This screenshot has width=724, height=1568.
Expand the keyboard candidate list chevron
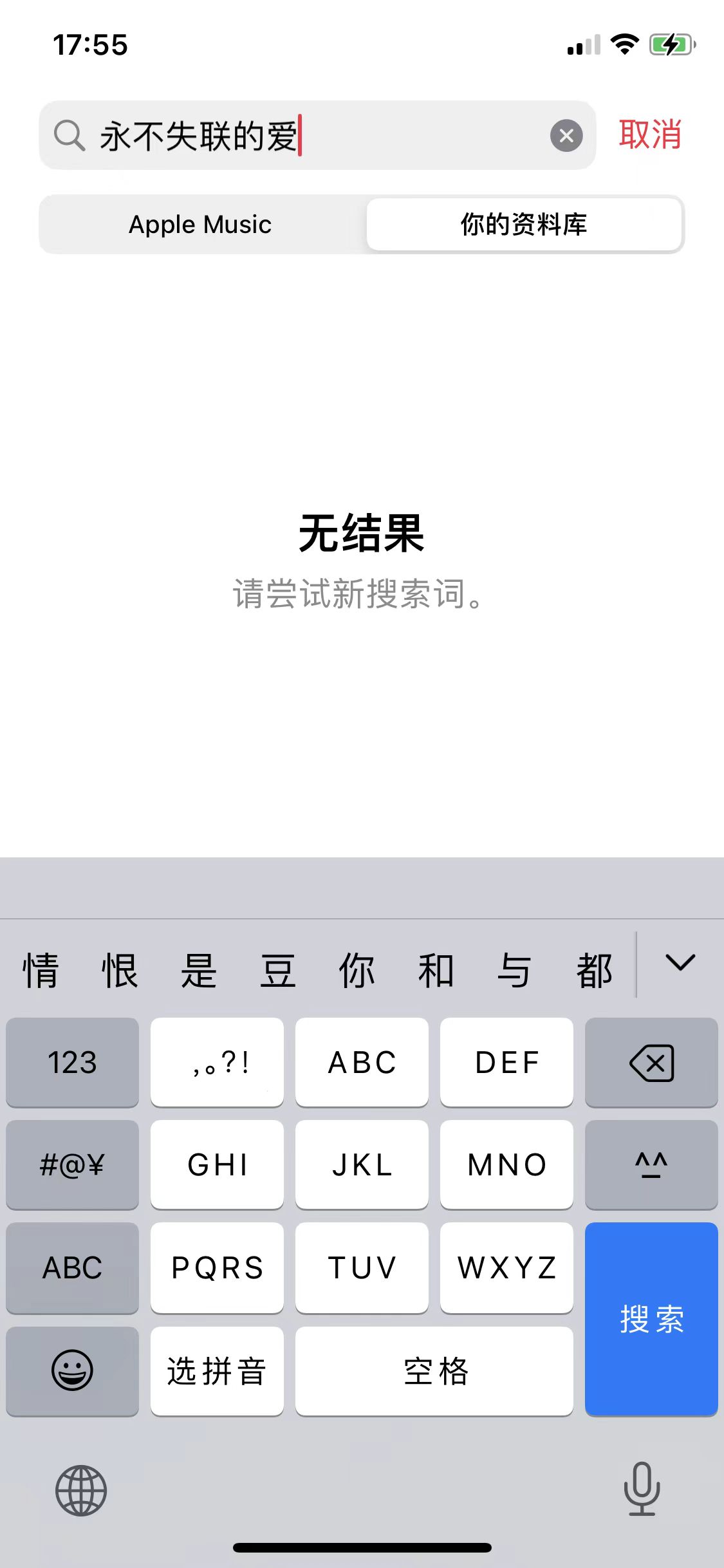(680, 963)
